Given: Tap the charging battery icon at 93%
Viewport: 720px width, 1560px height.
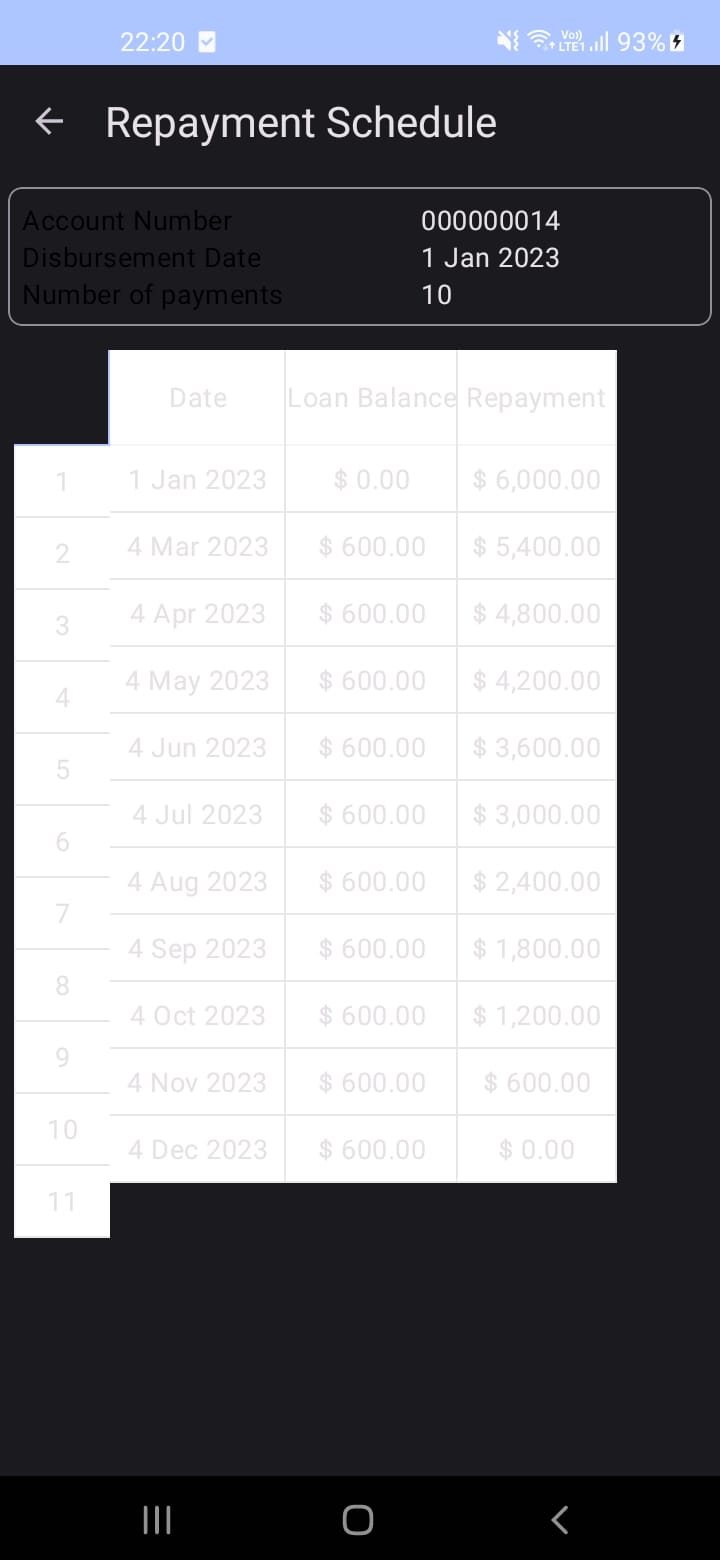Looking at the screenshot, I should click(678, 41).
